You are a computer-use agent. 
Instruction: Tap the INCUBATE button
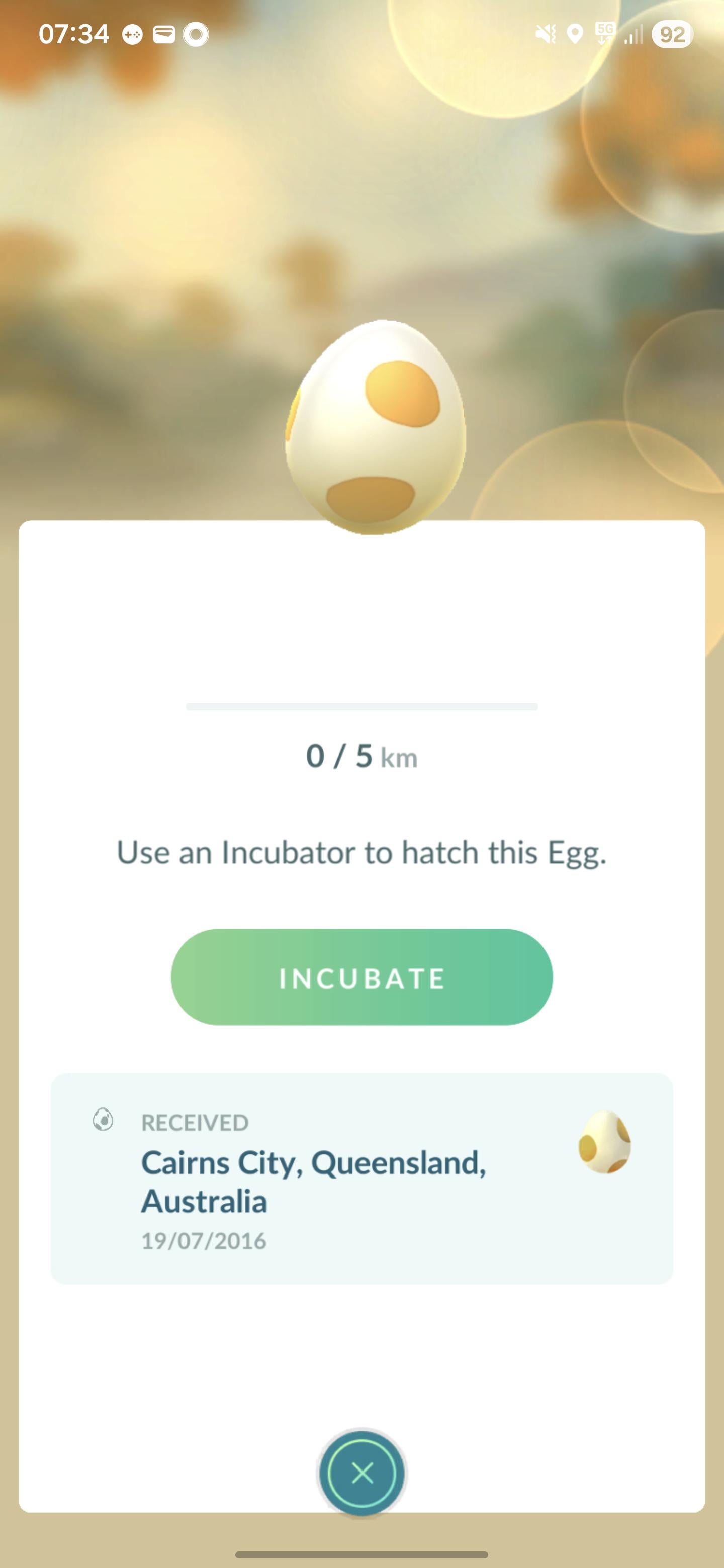(x=361, y=977)
